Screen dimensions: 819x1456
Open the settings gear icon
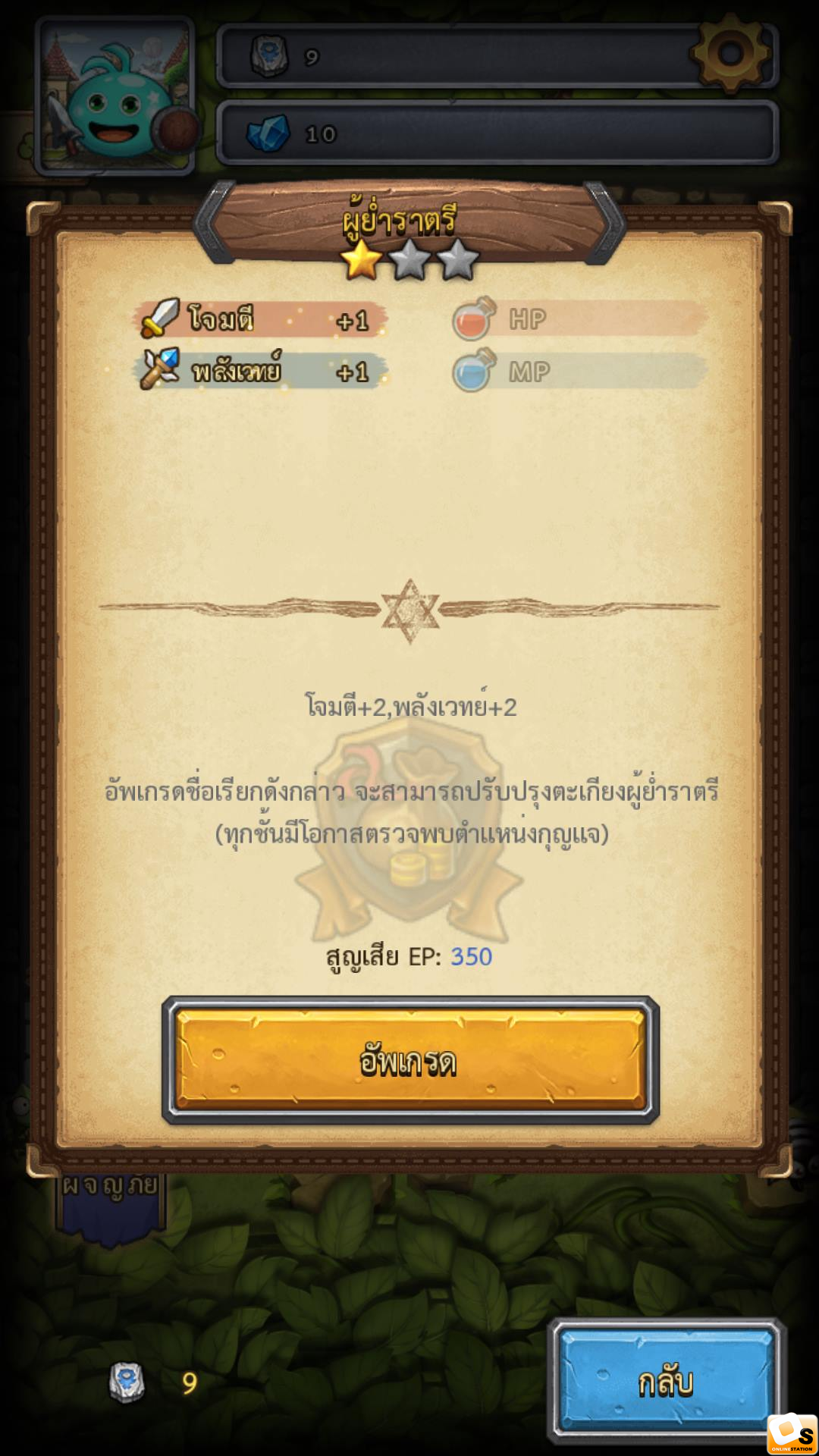click(x=730, y=53)
